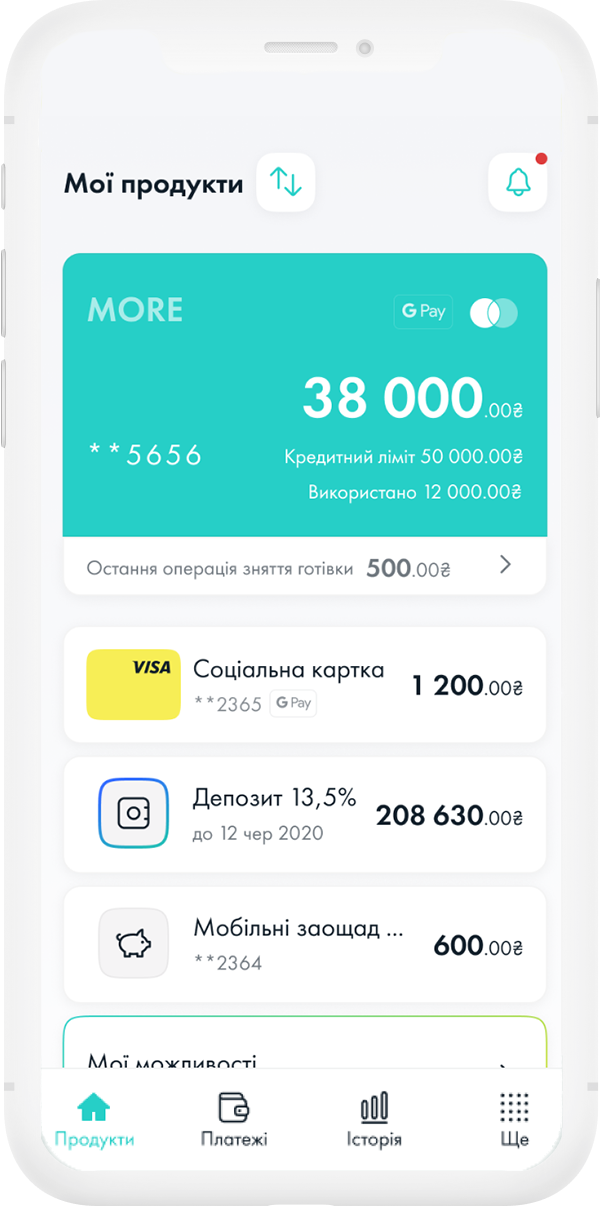Open the notifications bell
Image resolution: width=600 pixels, height=1206 pixels.
pos(517,183)
